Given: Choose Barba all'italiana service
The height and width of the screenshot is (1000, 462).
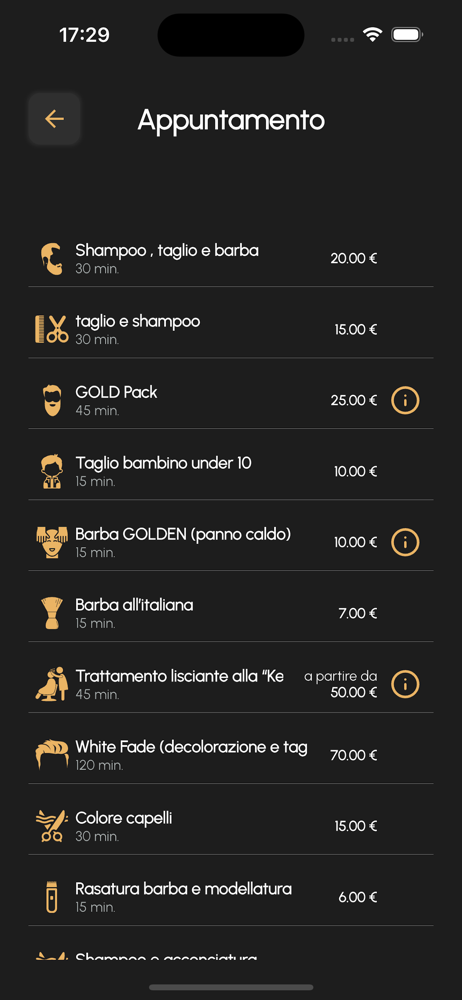Looking at the screenshot, I should click(x=231, y=613).
